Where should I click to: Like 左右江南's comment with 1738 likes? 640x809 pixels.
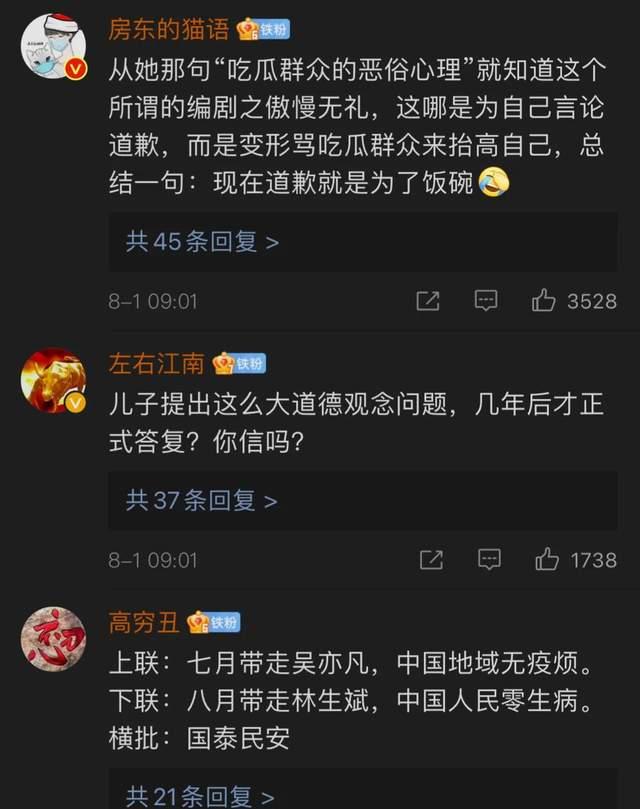click(x=547, y=560)
